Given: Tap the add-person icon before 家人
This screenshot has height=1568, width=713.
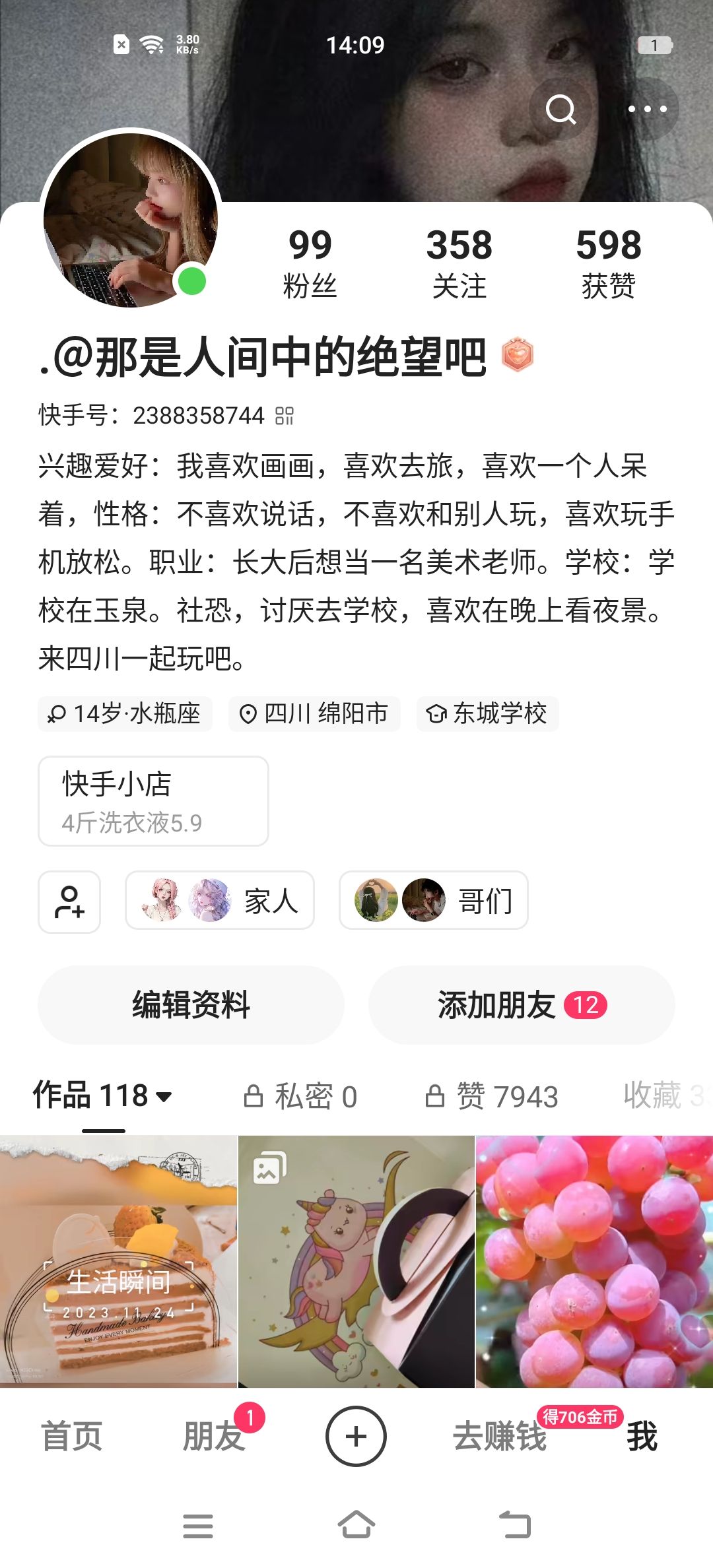Looking at the screenshot, I should [69, 901].
